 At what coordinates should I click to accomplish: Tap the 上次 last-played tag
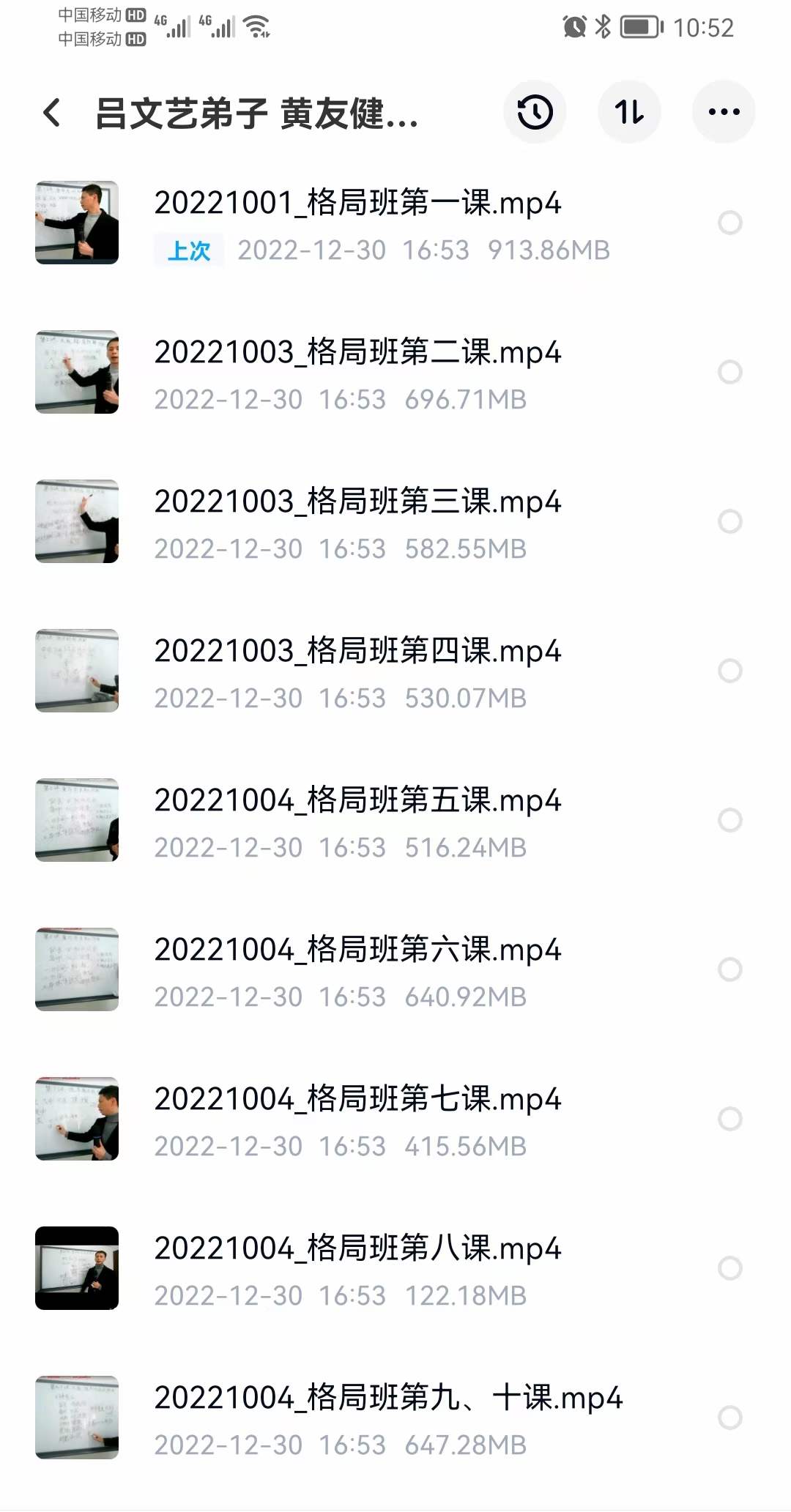pyautogui.click(x=188, y=250)
